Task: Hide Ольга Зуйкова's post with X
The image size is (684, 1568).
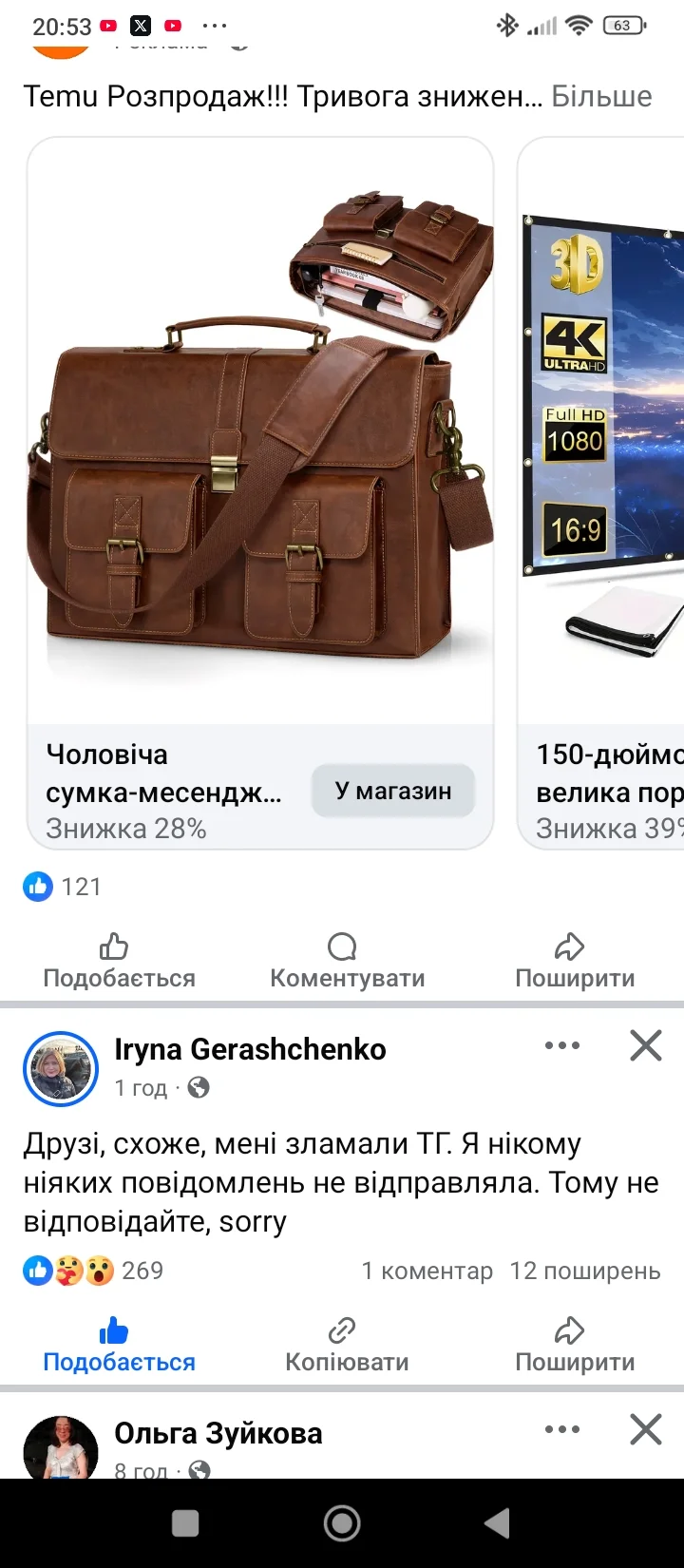Action: coord(646,1429)
